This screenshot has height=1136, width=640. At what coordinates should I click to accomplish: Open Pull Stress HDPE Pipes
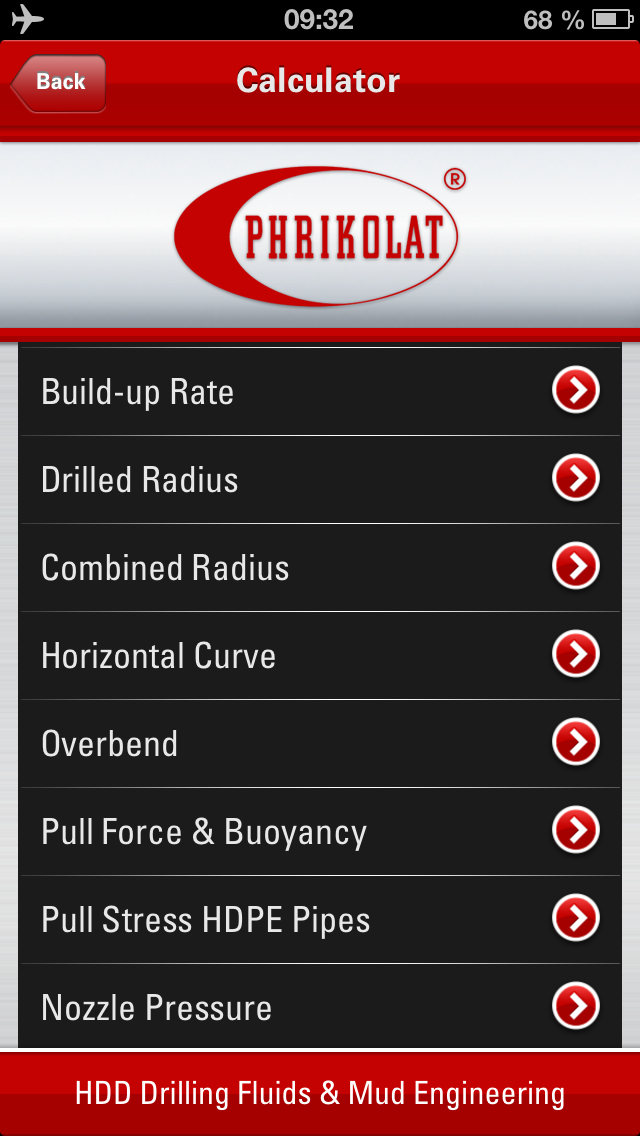(x=320, y=920)
